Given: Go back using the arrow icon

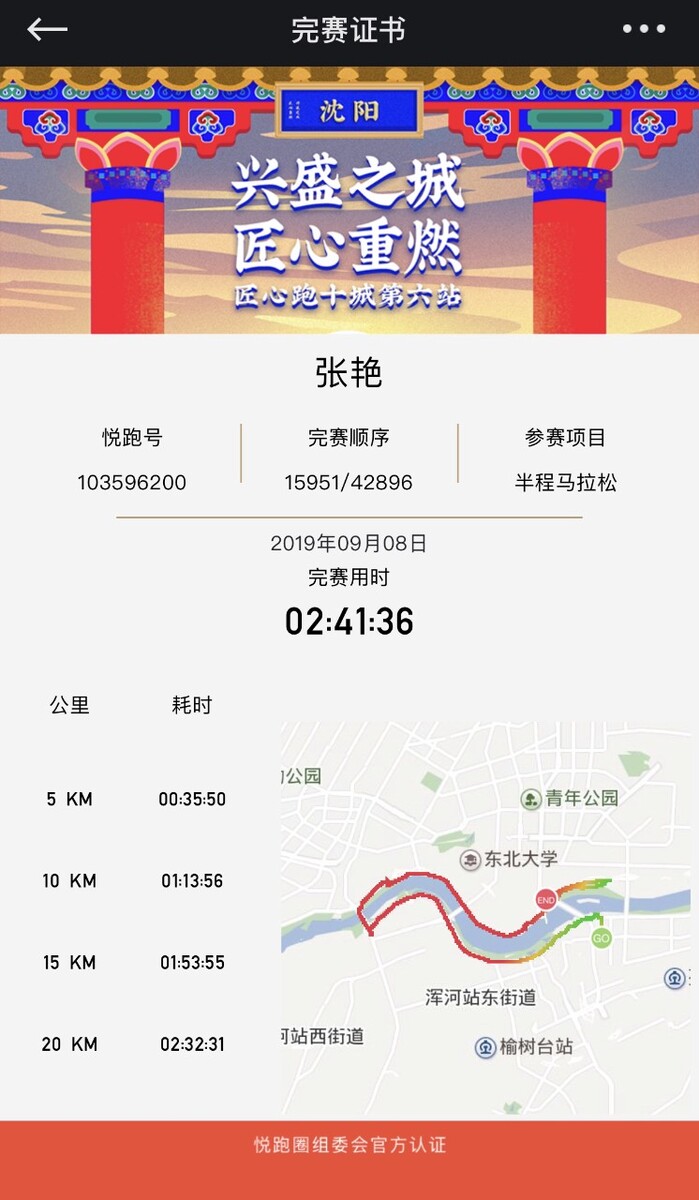Looking at the screenshot, I should click(x=47, y=30).
